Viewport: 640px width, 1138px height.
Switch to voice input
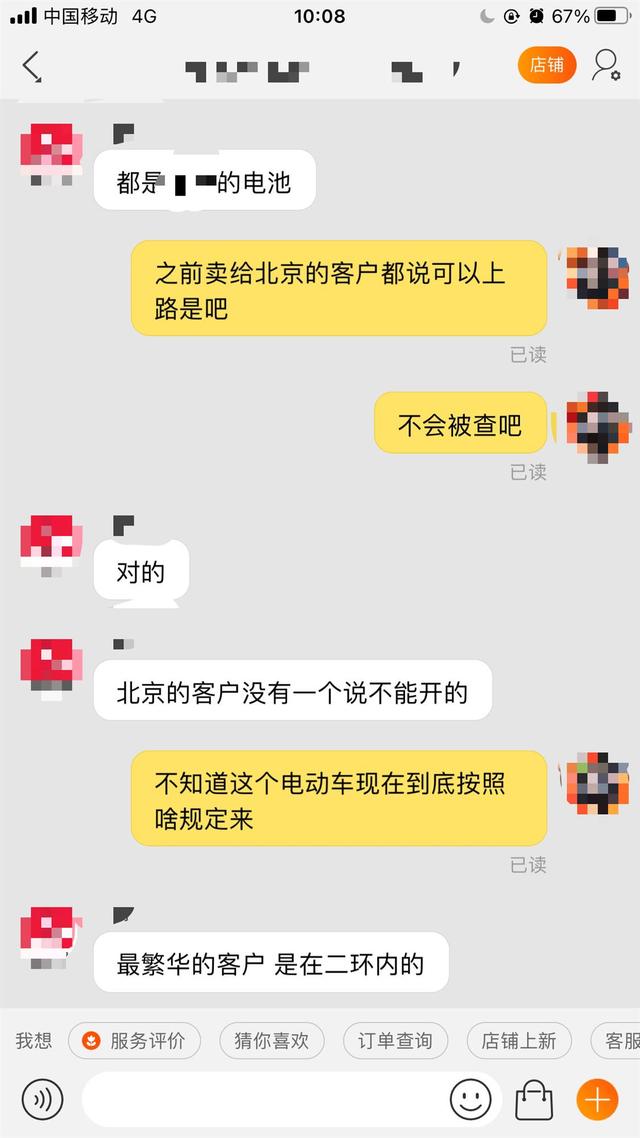click(42, 1100)
